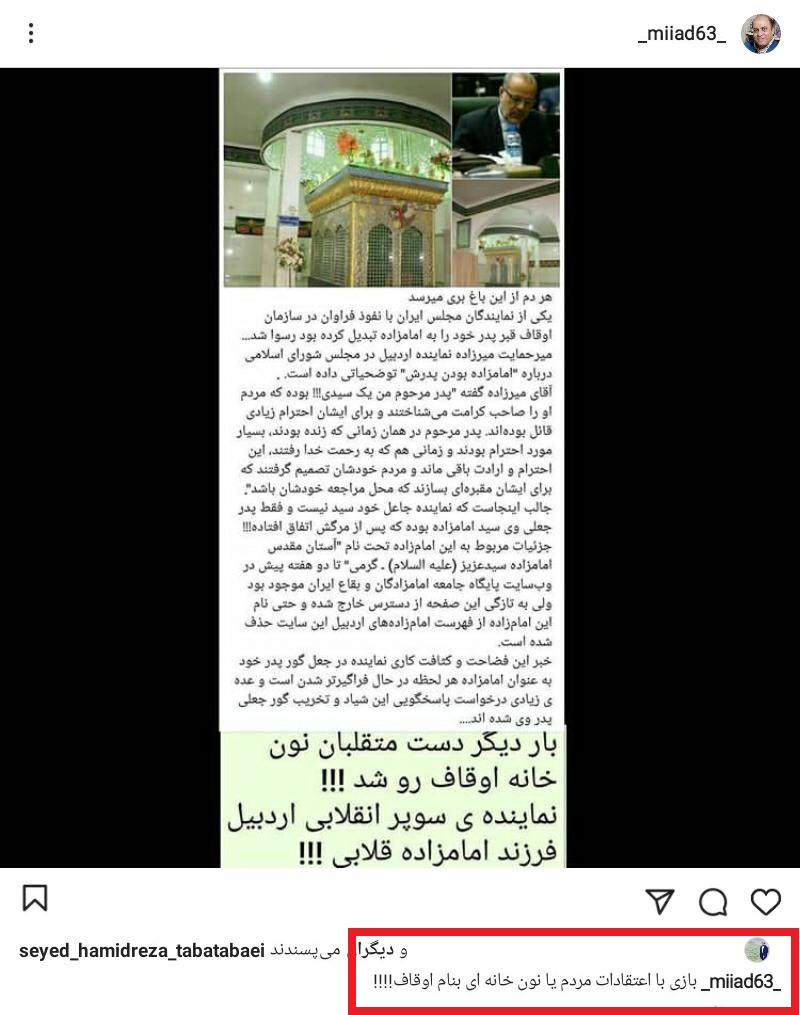800x1015 pixels.
Task: Share post via paper plane icon
Action: coord(659,901)
